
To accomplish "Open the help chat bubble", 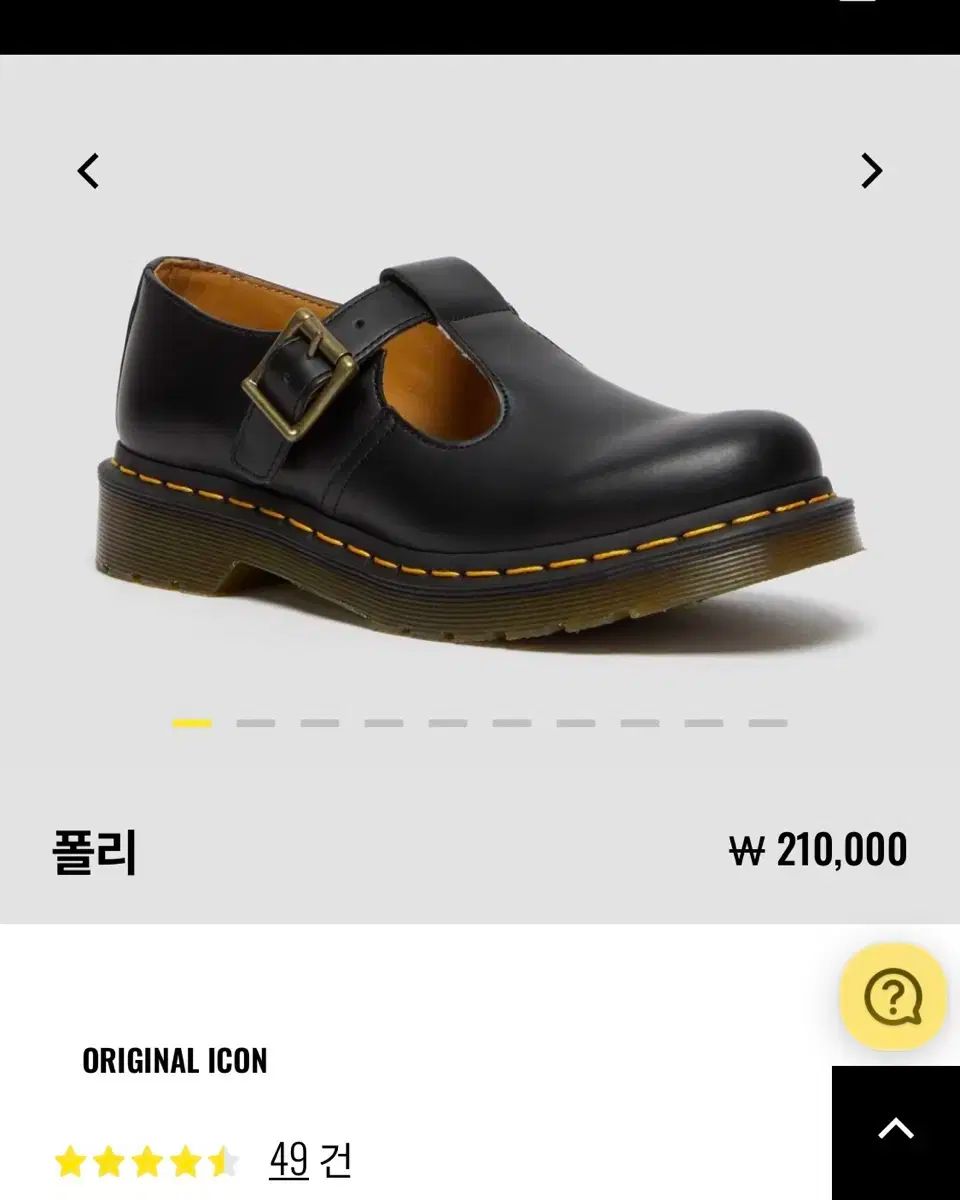I will point(893,996).
